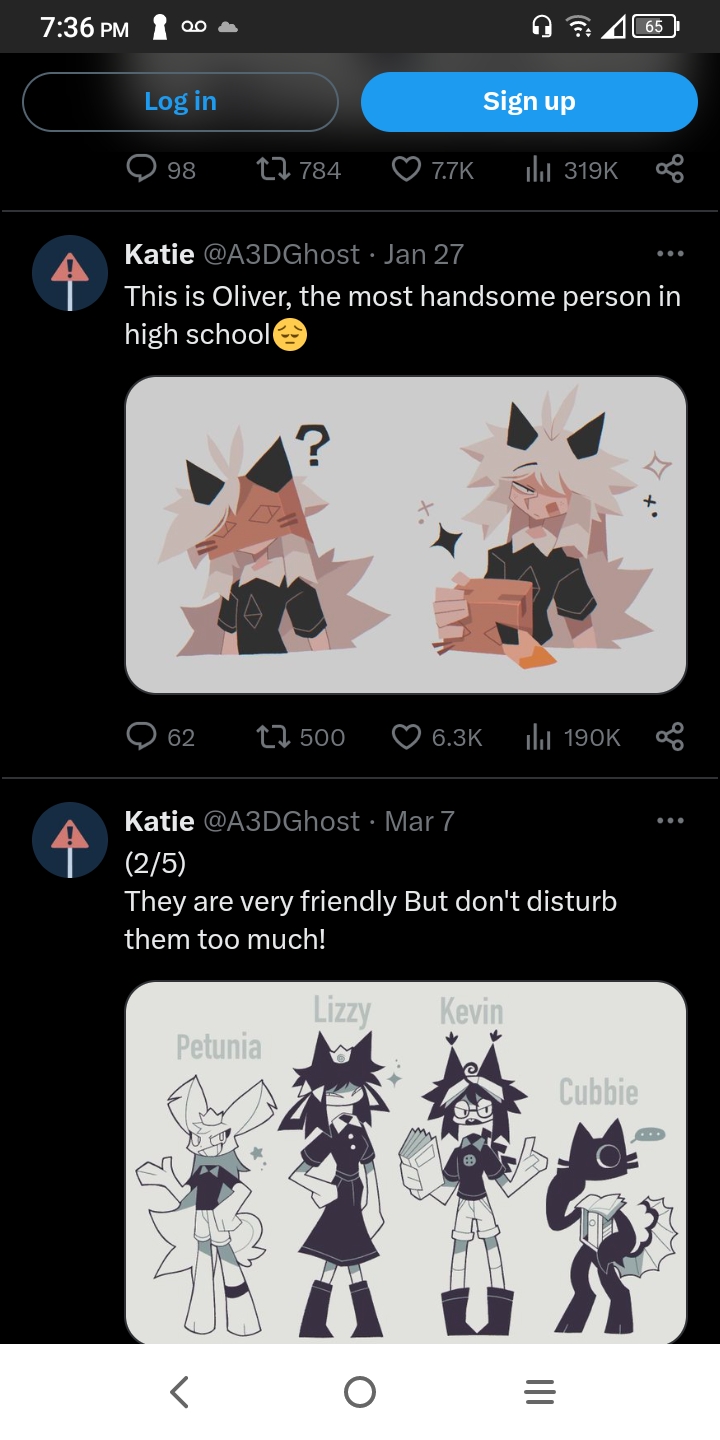Visit the @A3DGhost profile from the Mar 7 post
Screen dimensions: 720x1440
[282, 821]
